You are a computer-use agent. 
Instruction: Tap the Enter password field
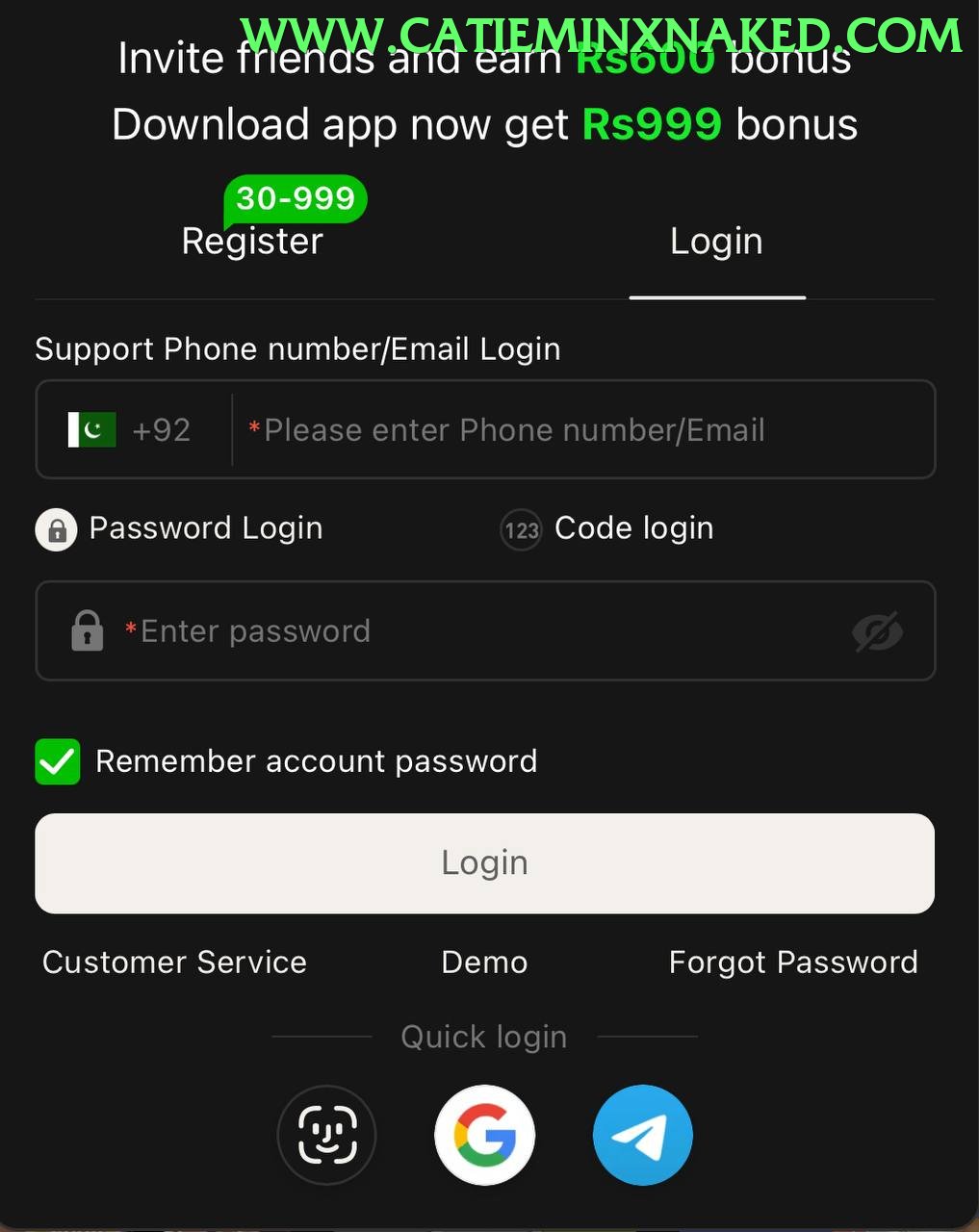pyautogui.click(x=462, y=631)
